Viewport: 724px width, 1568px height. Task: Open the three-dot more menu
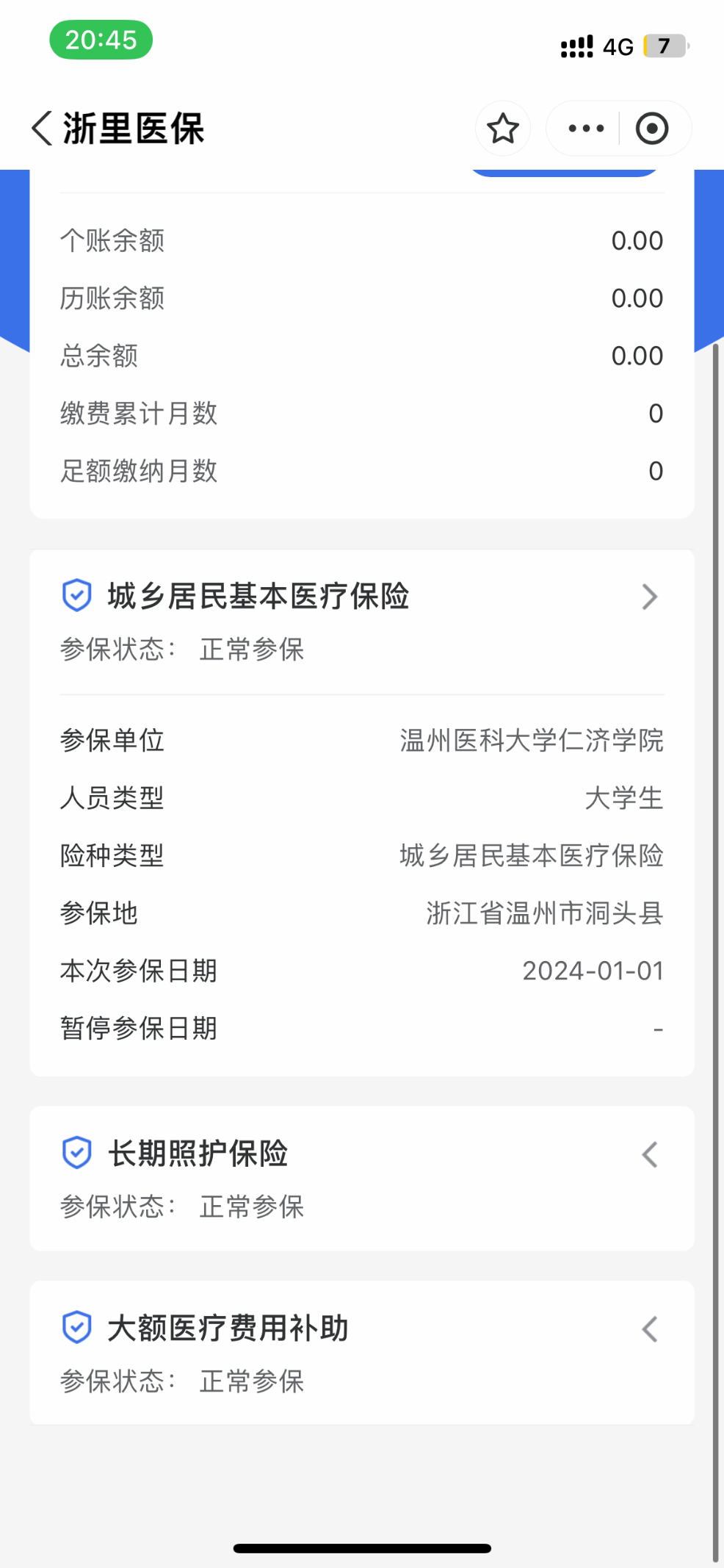[x=586, y=129]
